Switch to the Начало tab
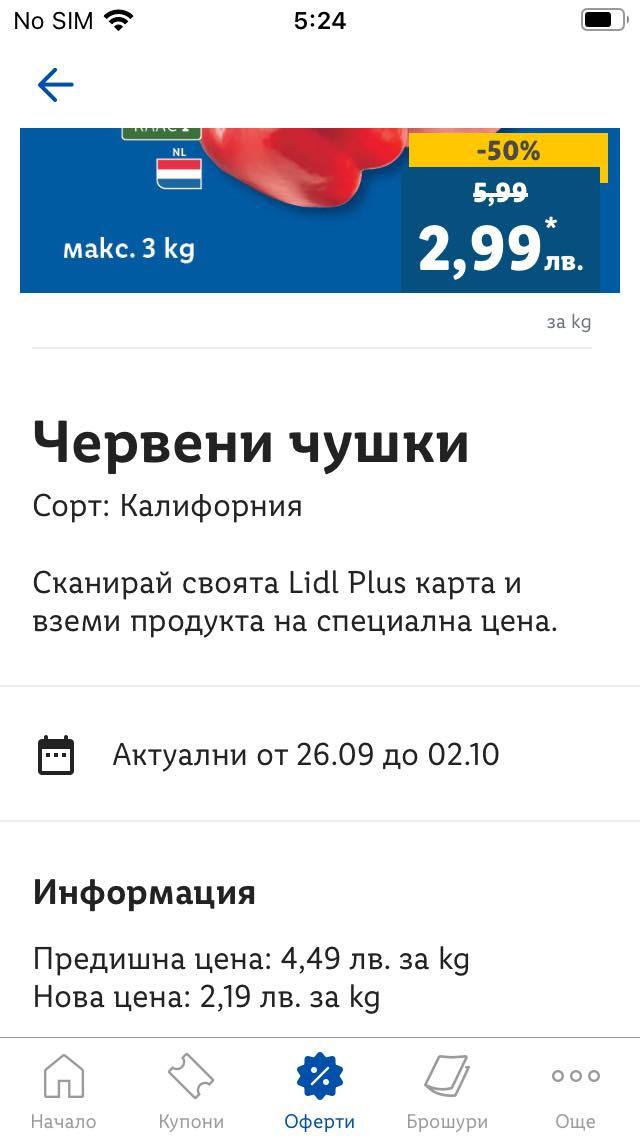Screen dimensions: 640x1136 tap(64, 1090)
